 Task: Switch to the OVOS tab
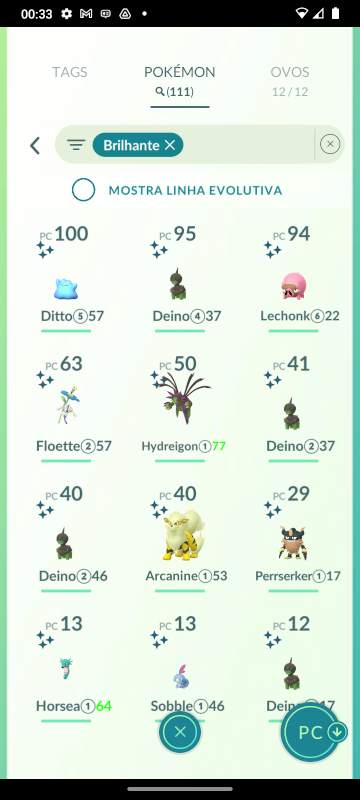pos(290,81)
